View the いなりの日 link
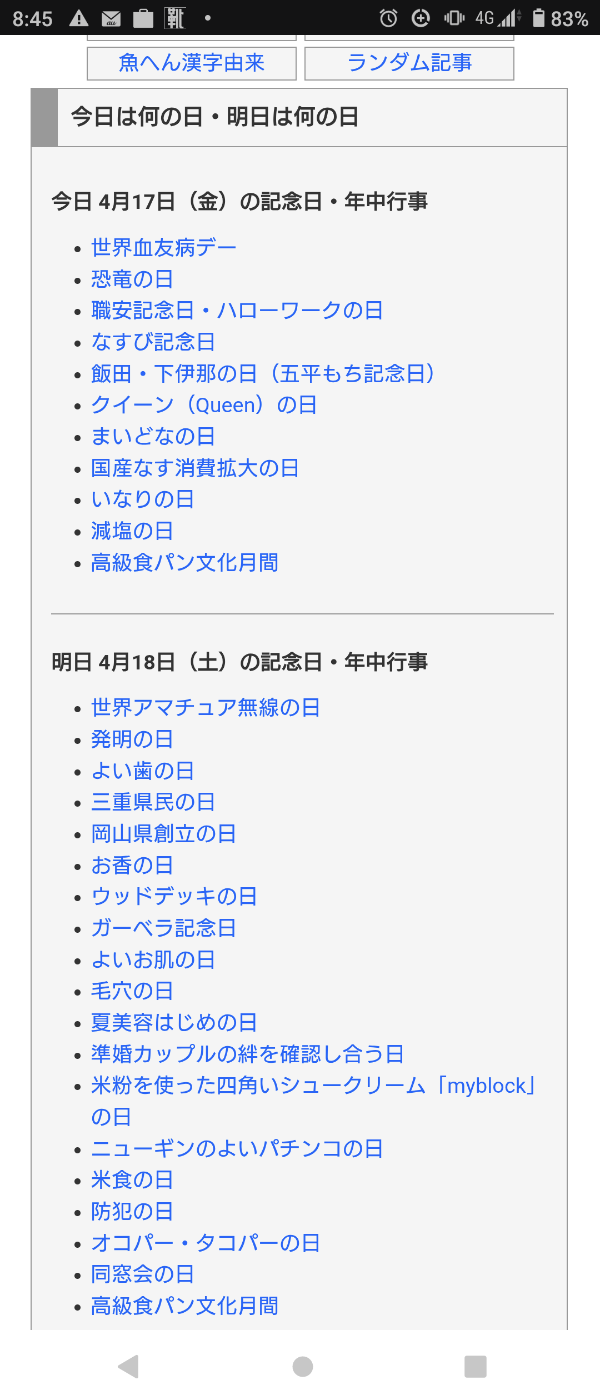This screenshot has height=1400, width=600. point(143,499)
